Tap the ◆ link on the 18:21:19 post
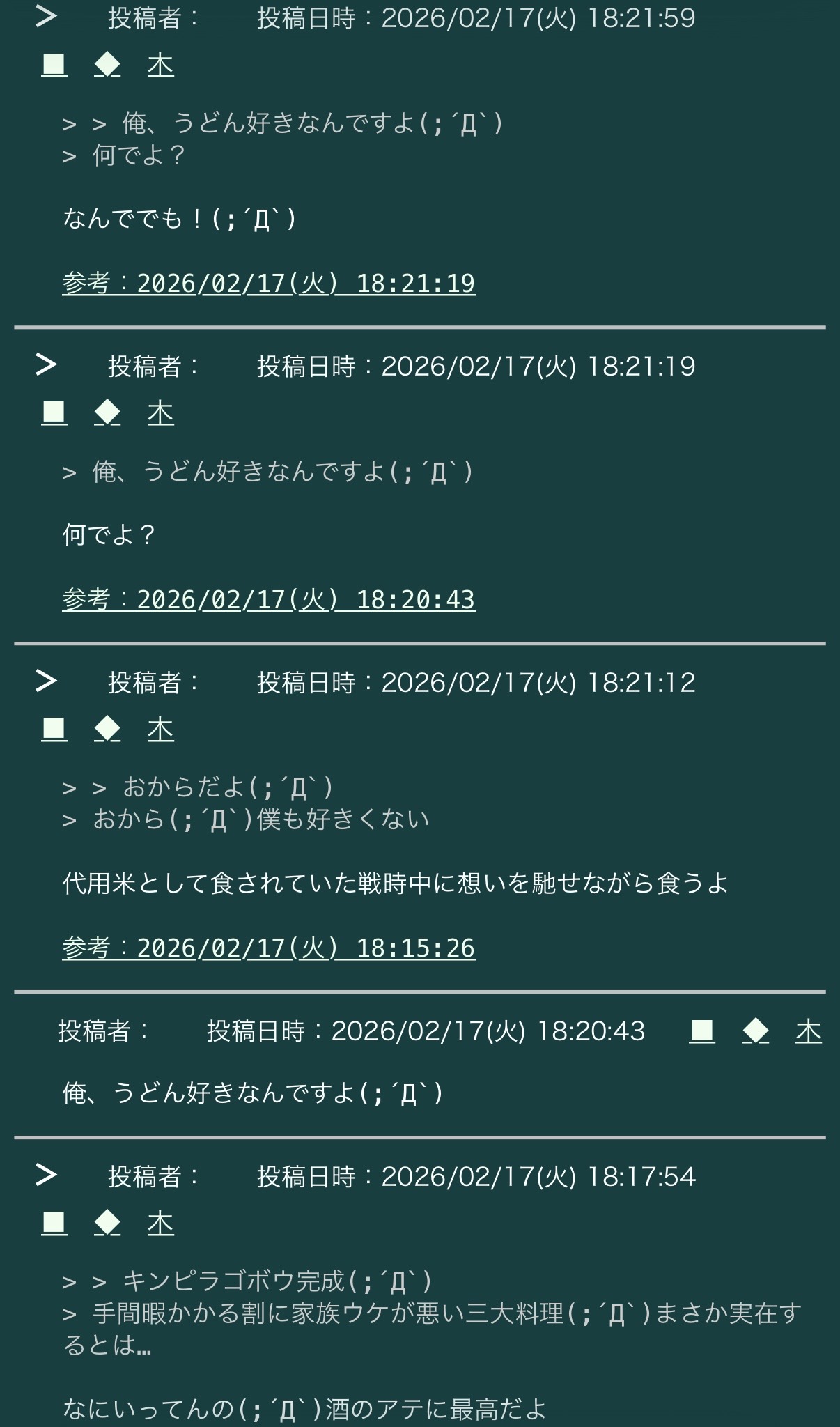 [x=107, y=413]
